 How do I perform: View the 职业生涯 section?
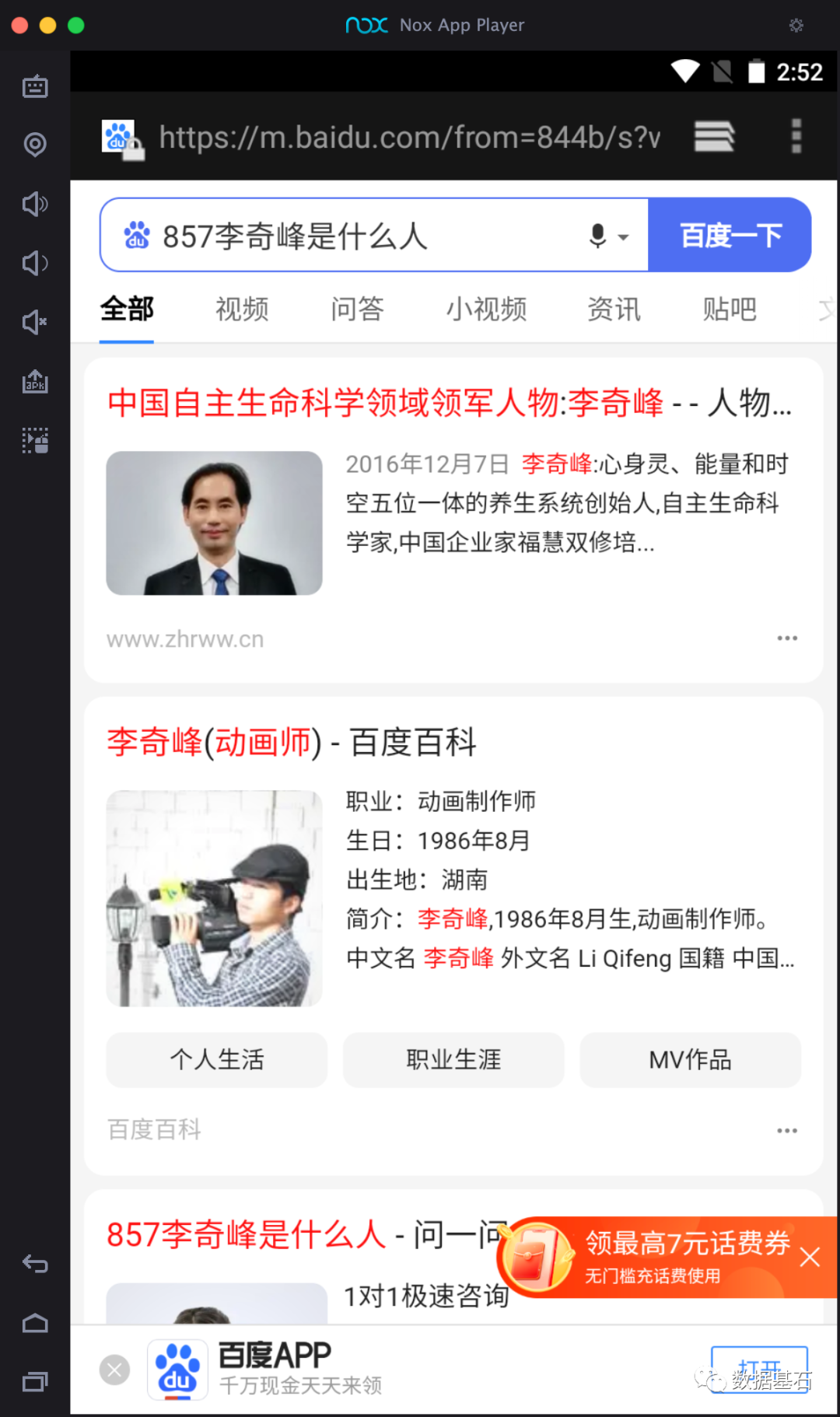coord(453,1059)
